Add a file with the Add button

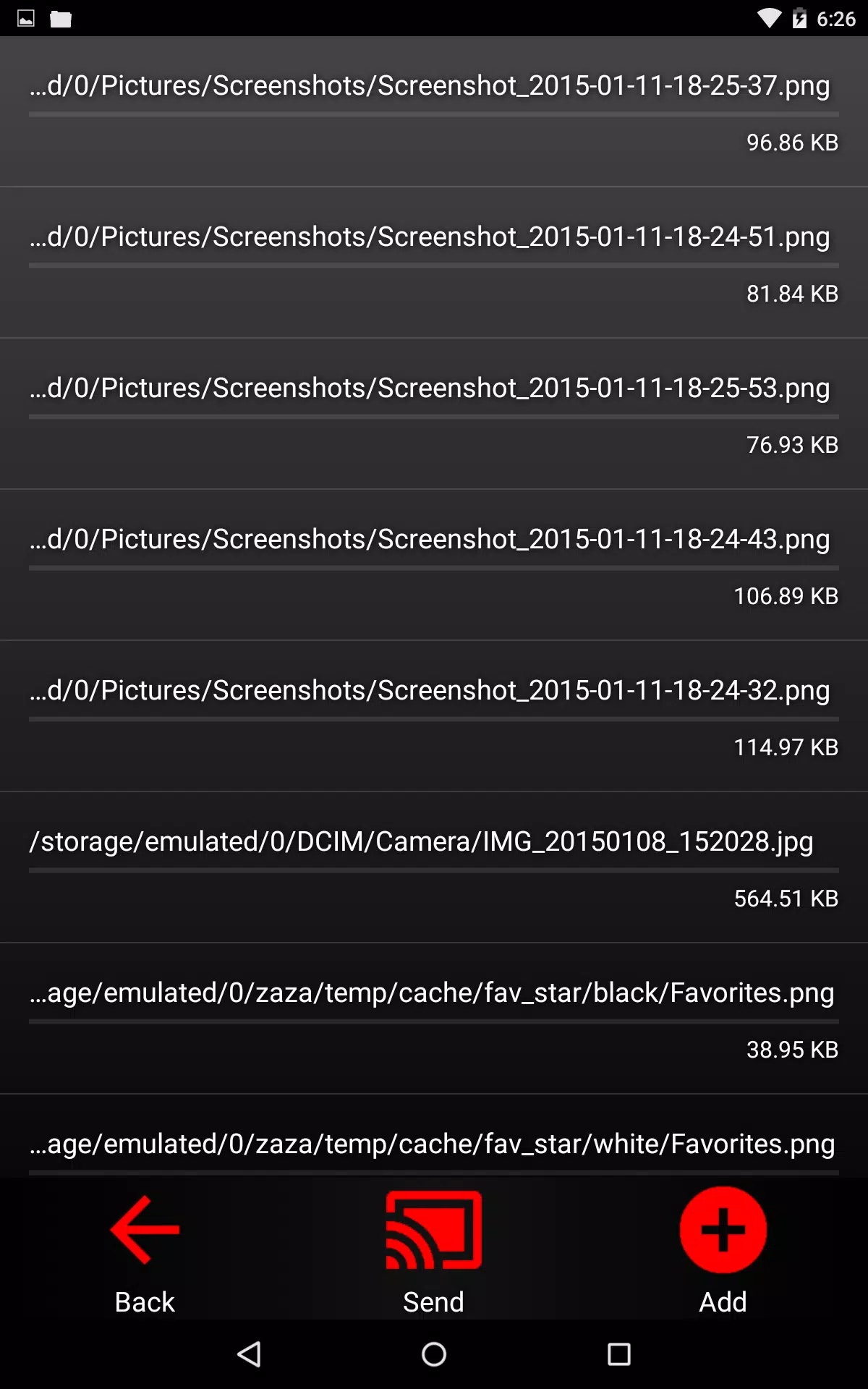(x=723, y=1251)
